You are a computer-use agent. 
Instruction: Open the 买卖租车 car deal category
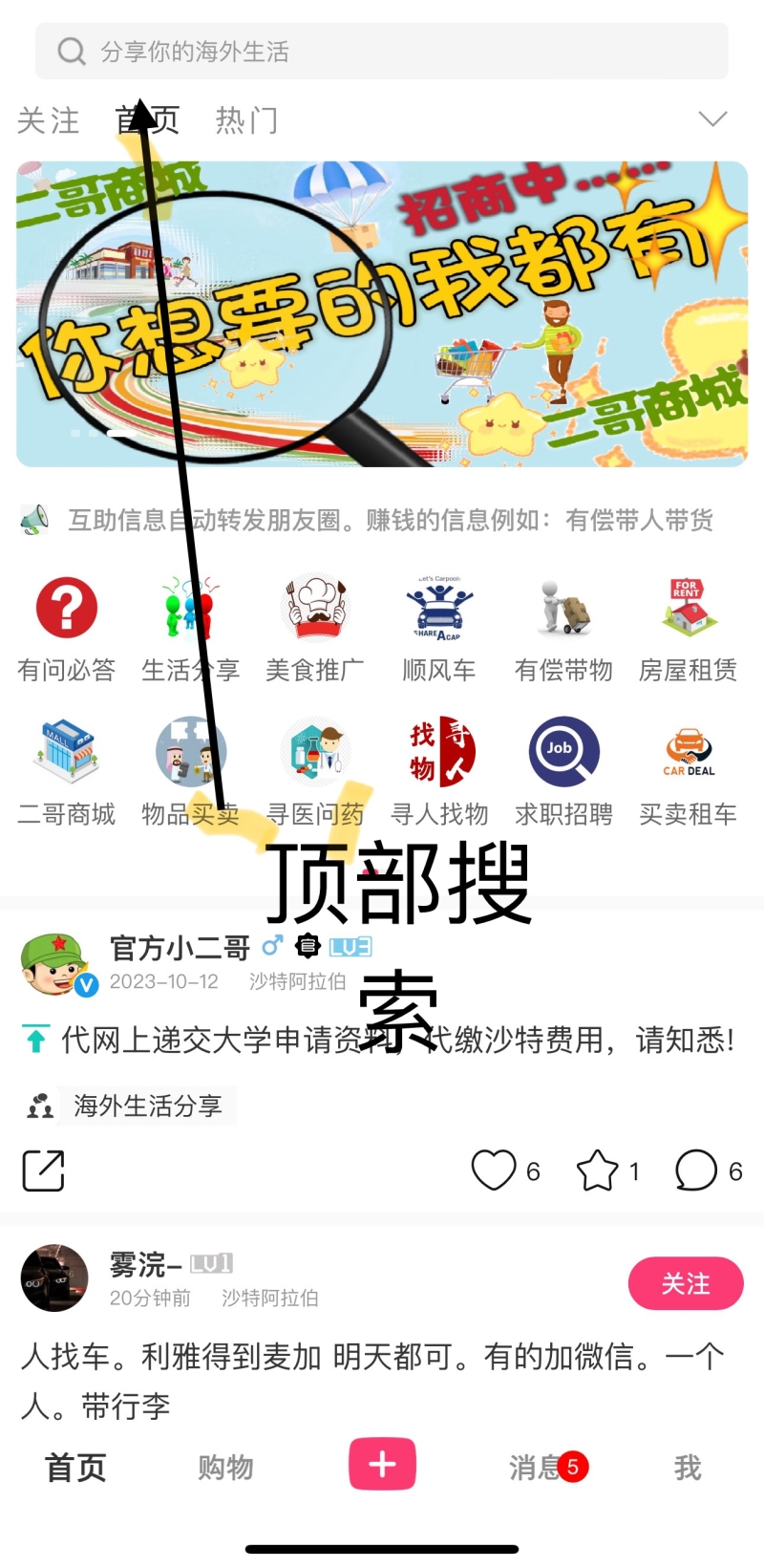pos(688,771)
